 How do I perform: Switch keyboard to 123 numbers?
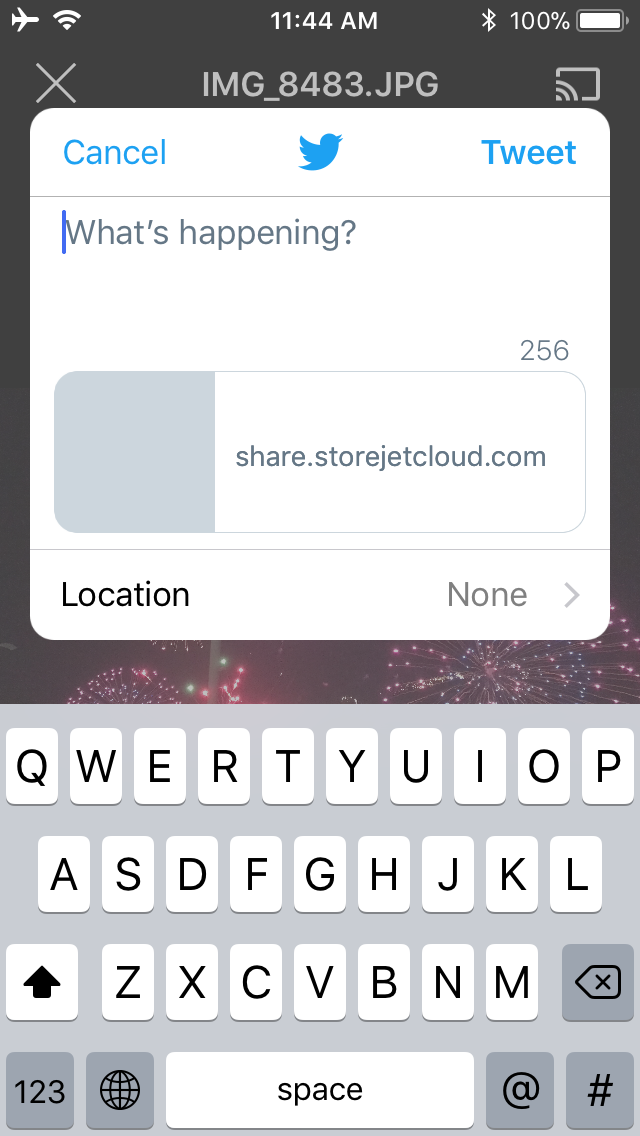click(40, 1090)
